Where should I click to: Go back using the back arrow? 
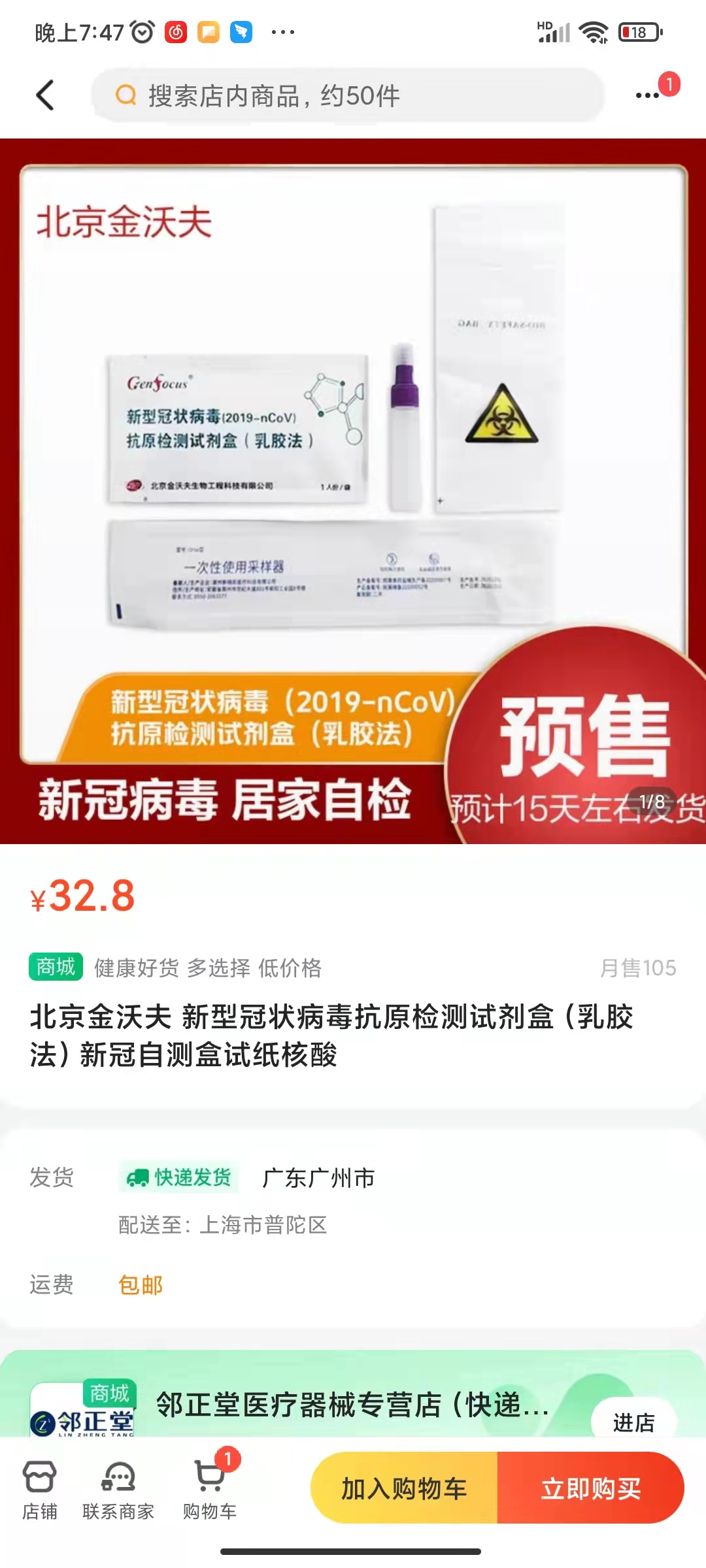(44, 95)
